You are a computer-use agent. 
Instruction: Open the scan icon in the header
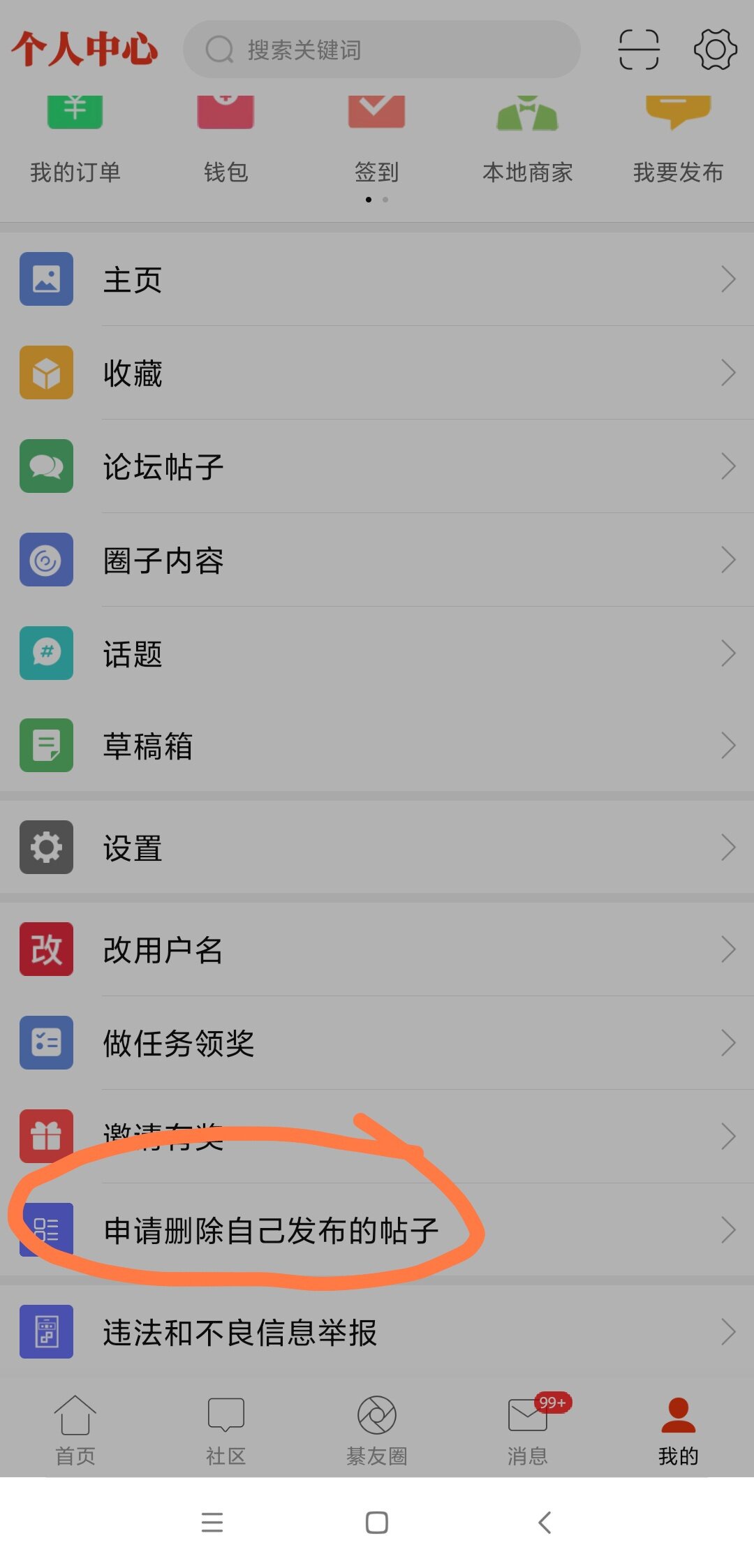(x=639, y=50)
